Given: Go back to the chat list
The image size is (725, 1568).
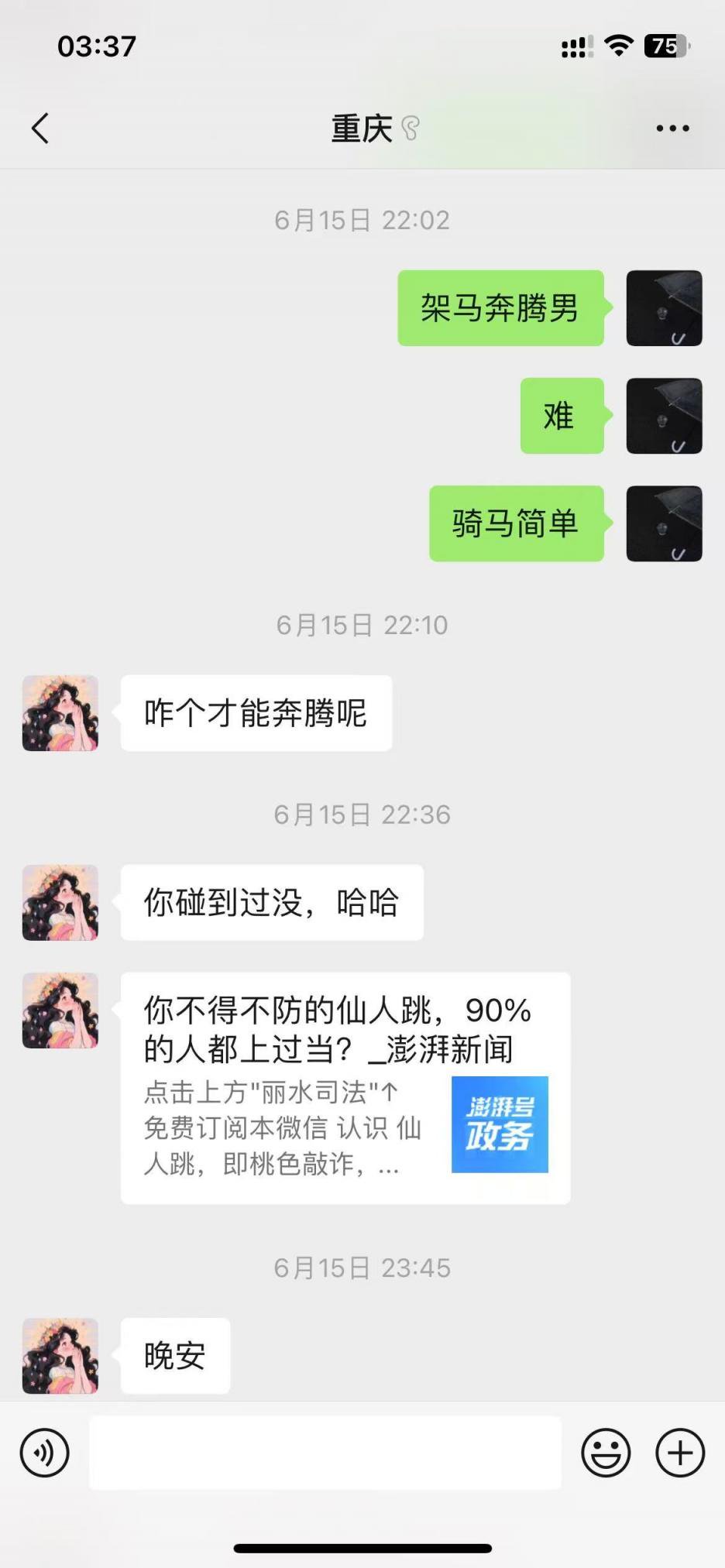Looking at the screenshot, I should 40,129.
